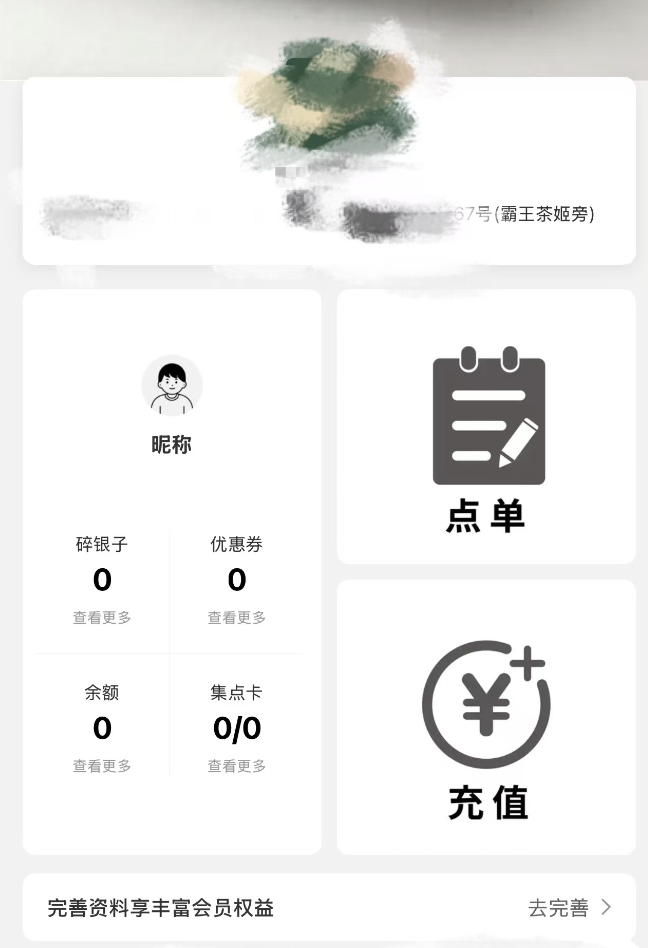View more under 集点卡
This screenshot has width=648, height=948.
(x=237, y=766)
